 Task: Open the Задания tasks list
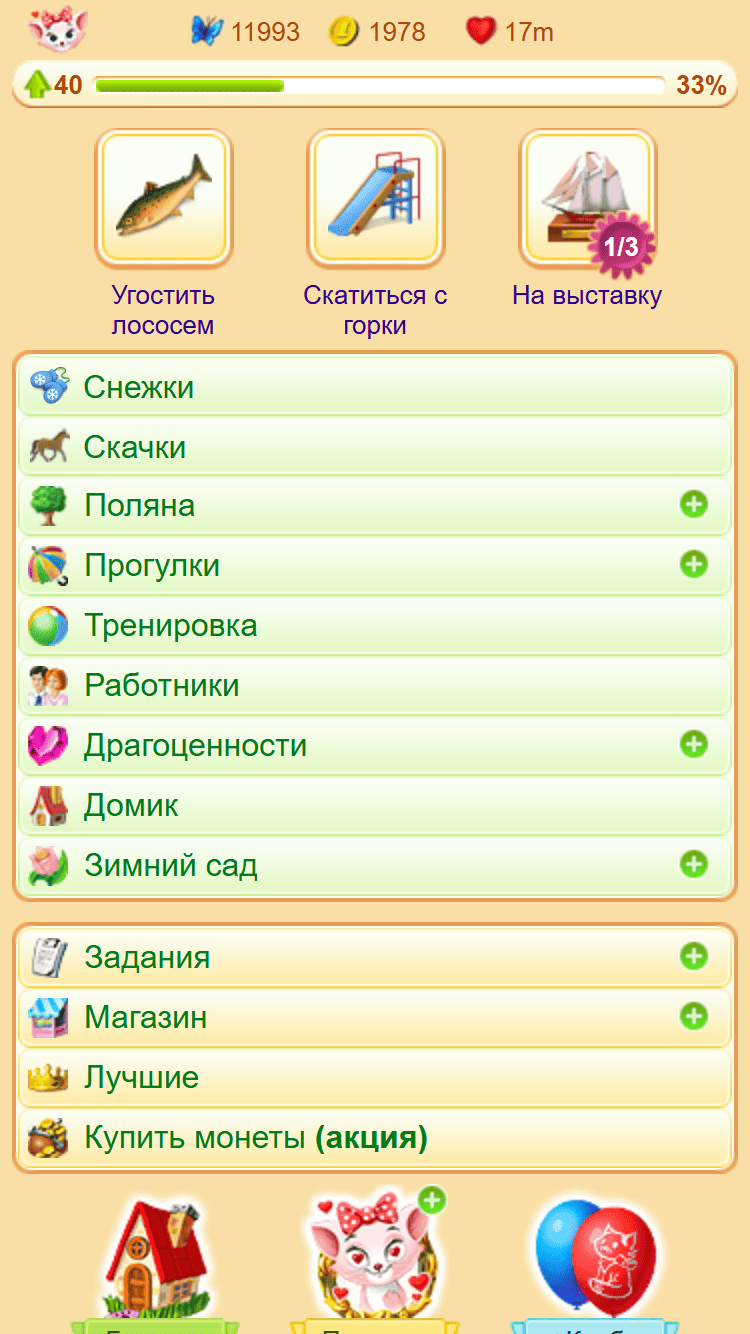pyautogui.click(x=375, y=958)
